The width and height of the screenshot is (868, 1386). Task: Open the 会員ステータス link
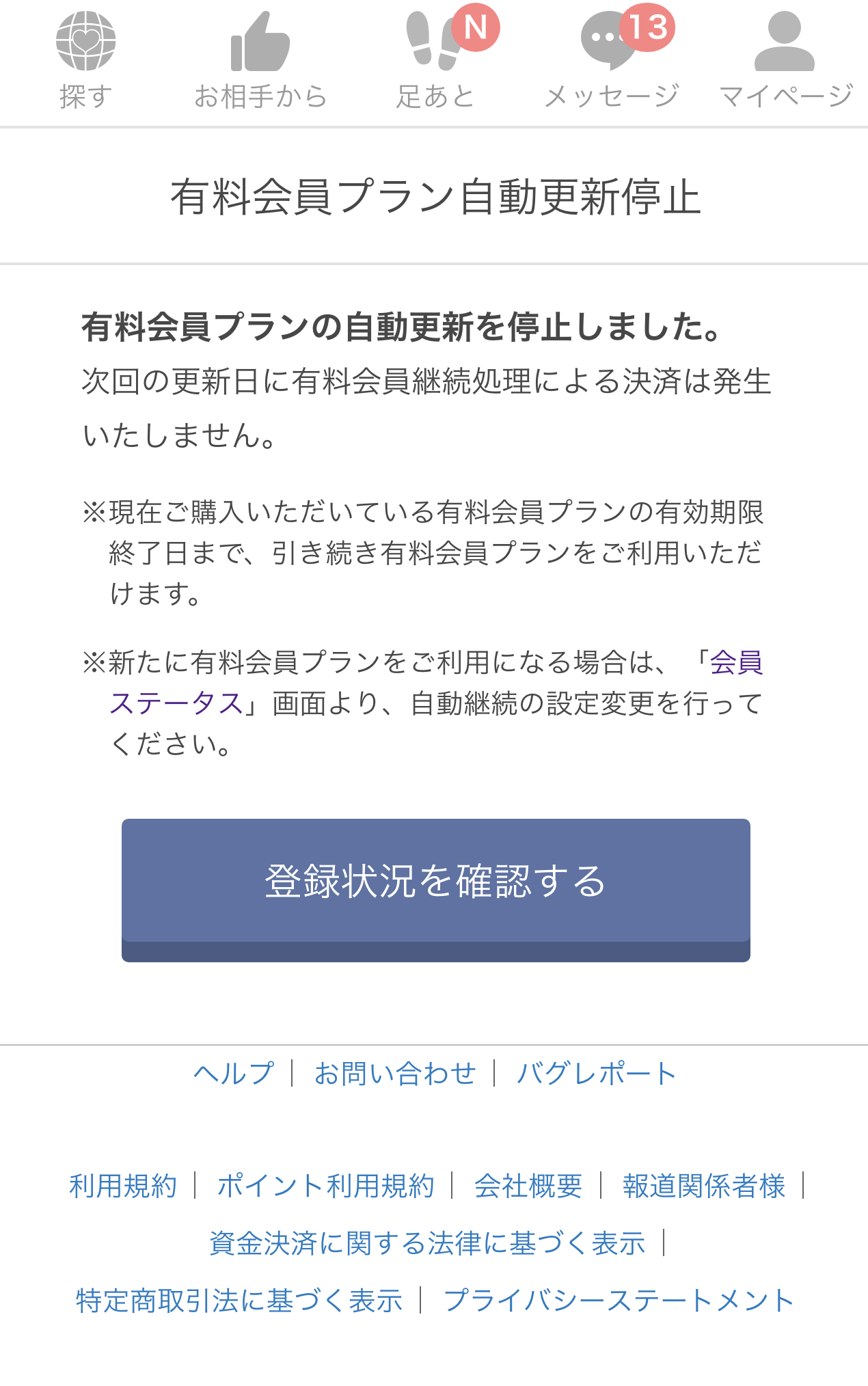(x=176, y=703)
